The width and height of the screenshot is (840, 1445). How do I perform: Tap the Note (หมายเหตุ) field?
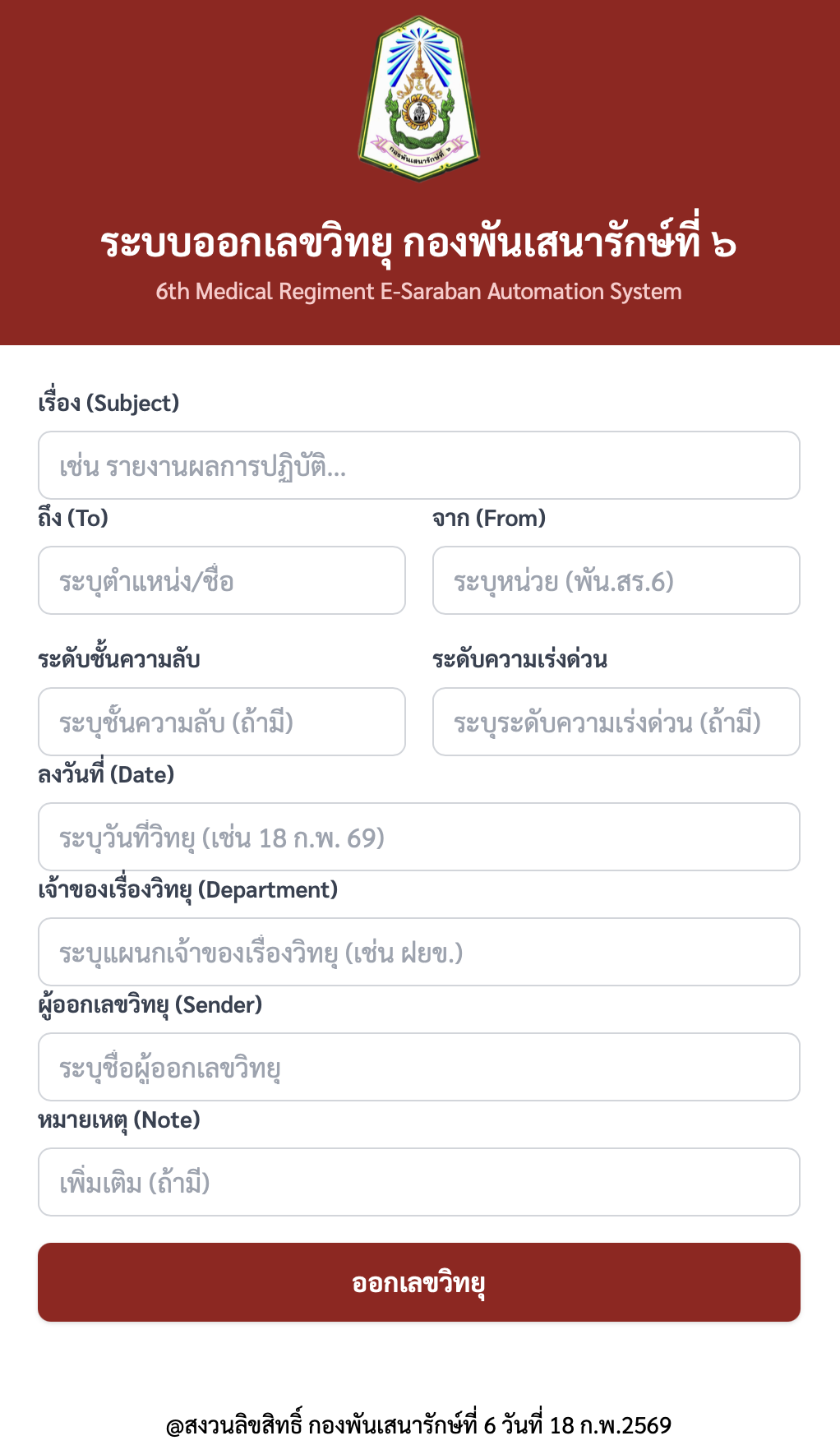click(418, 1182)
